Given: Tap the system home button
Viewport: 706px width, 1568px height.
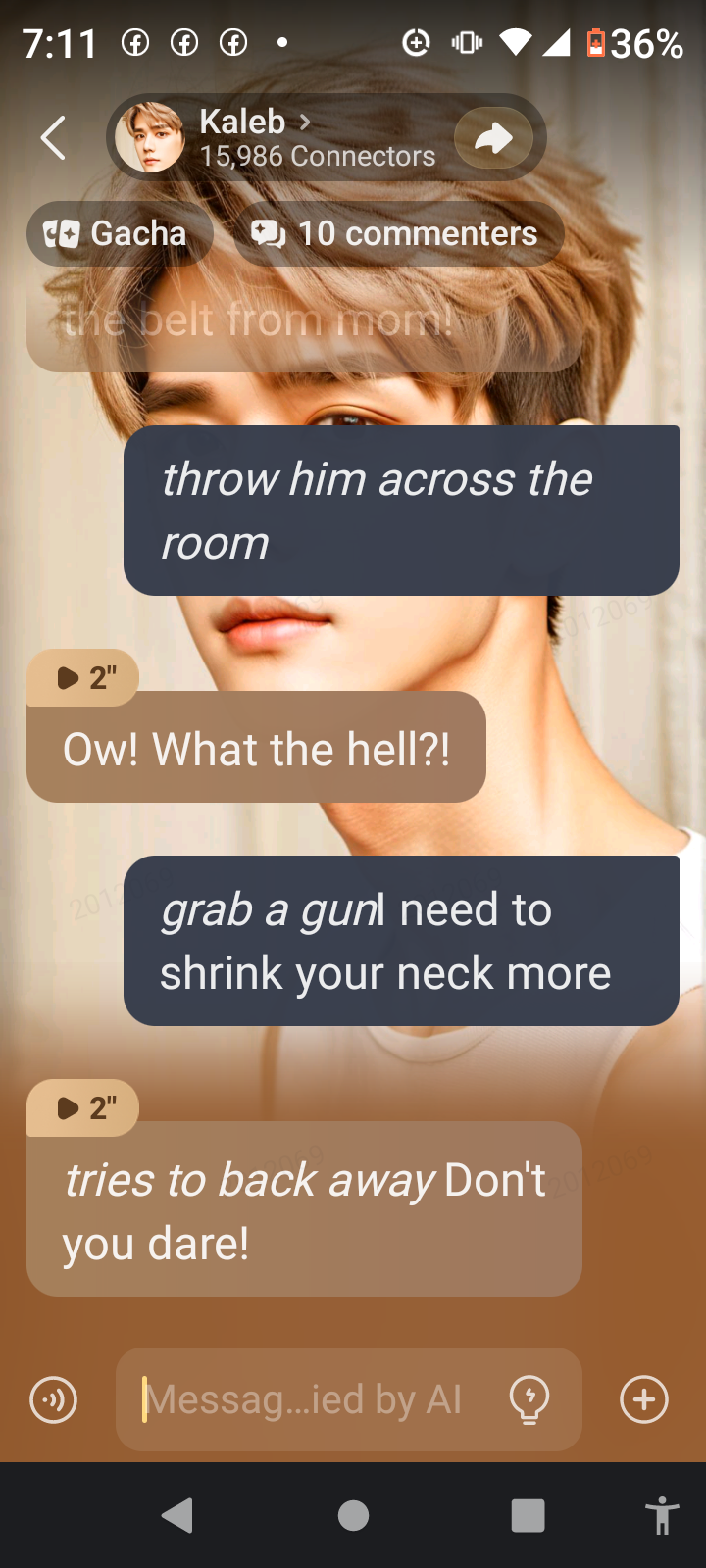Looking at the screenshot, I should tap(353, 1515).
